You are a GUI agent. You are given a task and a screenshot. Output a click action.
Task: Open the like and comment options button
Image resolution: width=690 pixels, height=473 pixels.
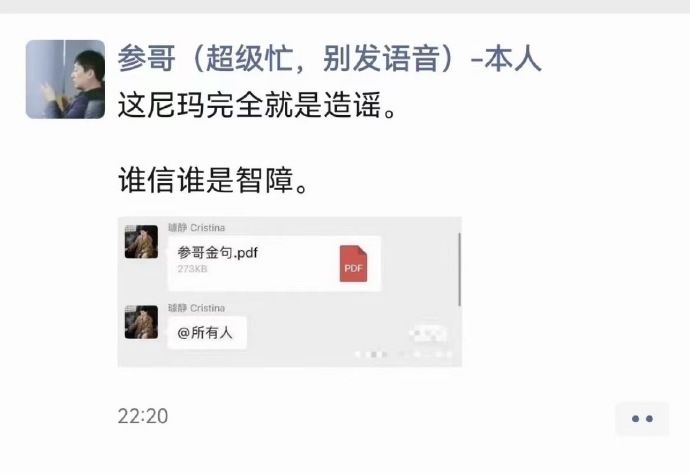tap(642, 418)
